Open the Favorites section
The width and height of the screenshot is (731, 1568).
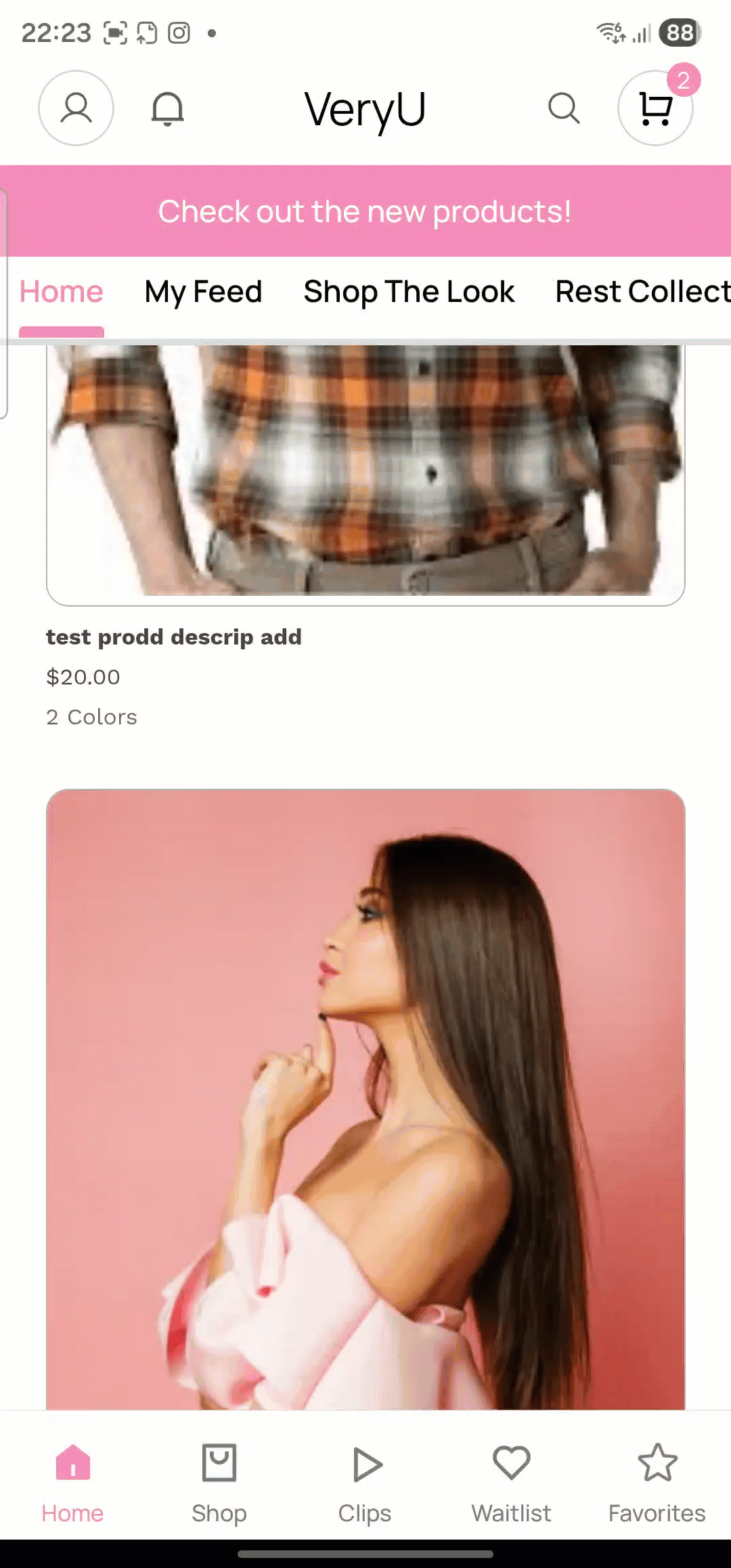pyautogui.click(x=657, y=1484)
